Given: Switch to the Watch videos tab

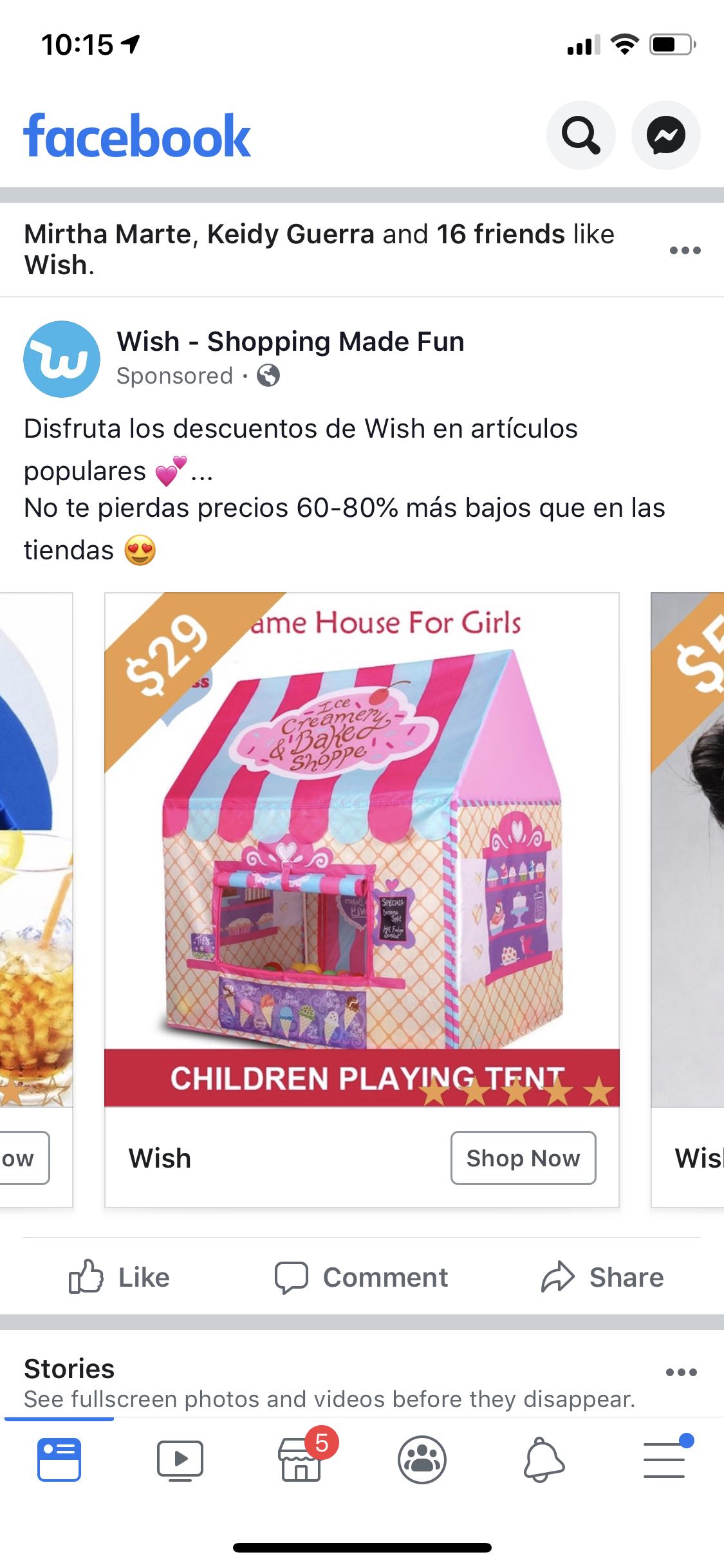Looking at the screenshot, I should point(180,1460).
